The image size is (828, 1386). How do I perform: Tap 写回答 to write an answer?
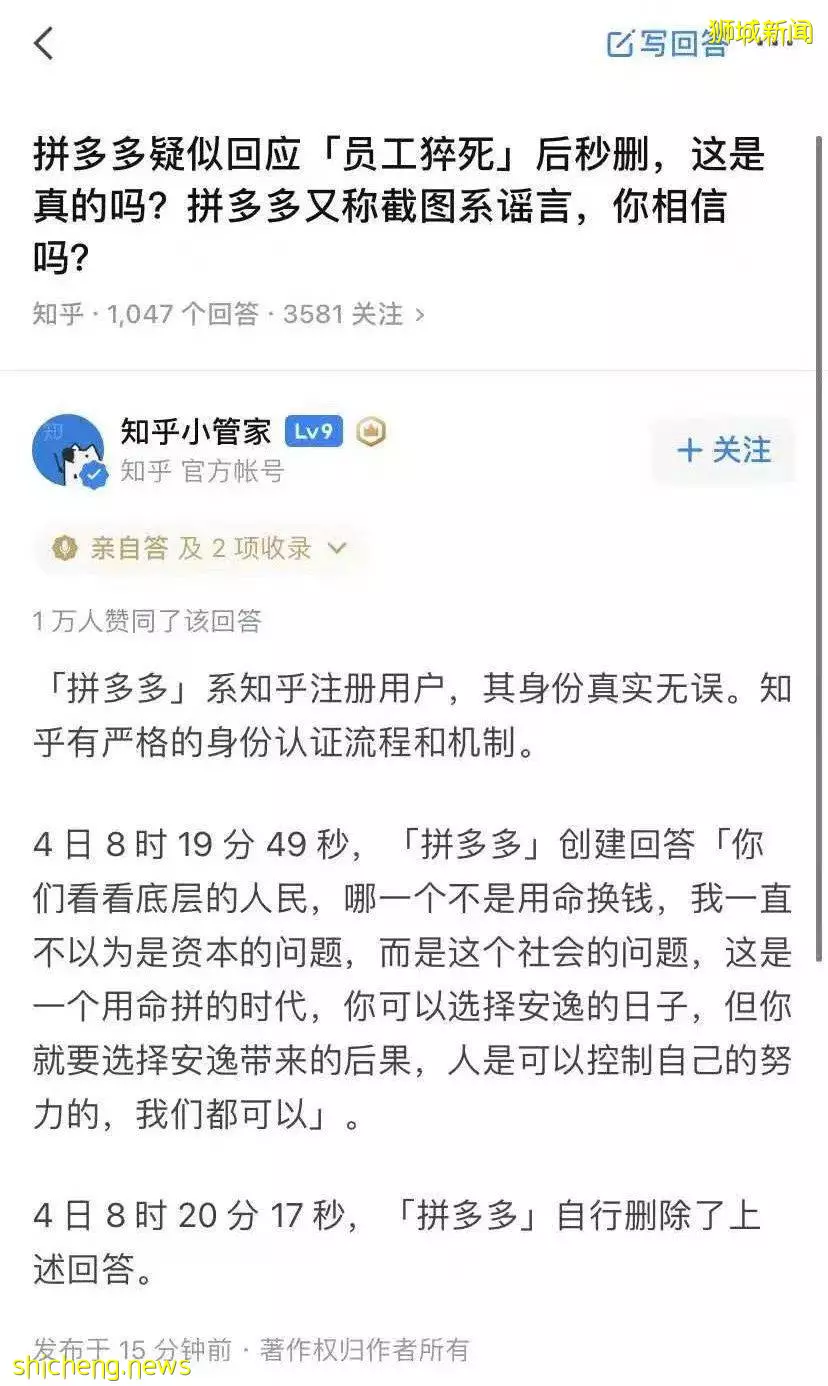666,43
